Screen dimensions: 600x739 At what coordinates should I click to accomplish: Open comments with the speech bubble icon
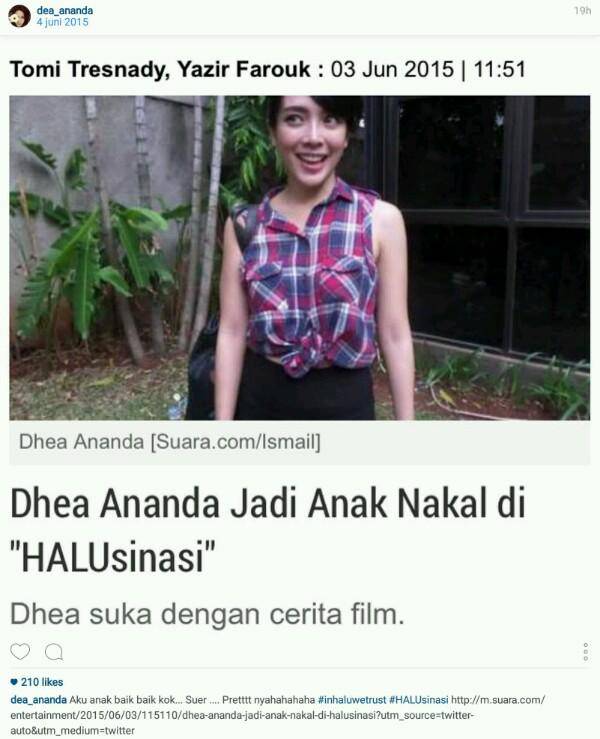tap(54, 652)
